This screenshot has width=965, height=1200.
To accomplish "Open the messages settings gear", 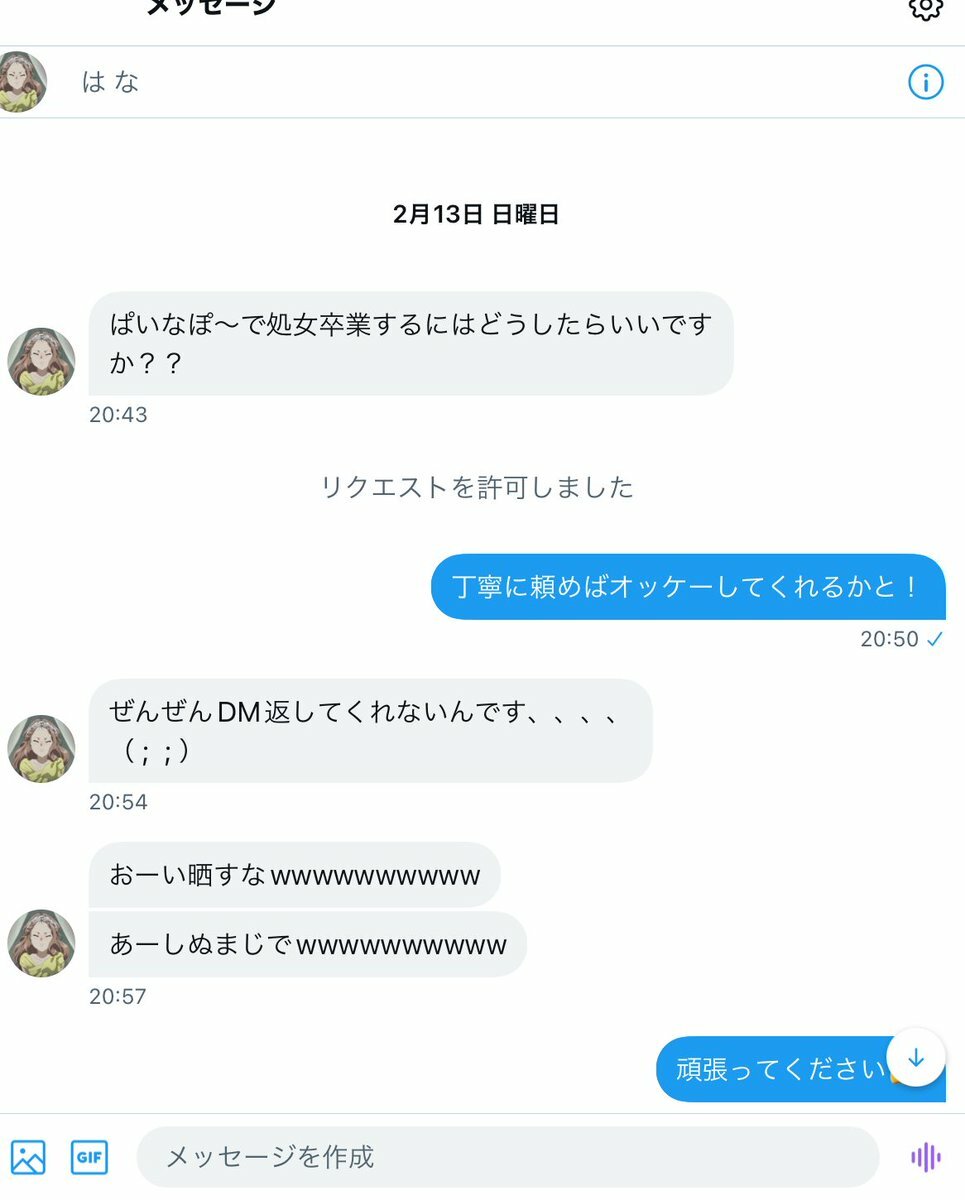I will [925, 8].
